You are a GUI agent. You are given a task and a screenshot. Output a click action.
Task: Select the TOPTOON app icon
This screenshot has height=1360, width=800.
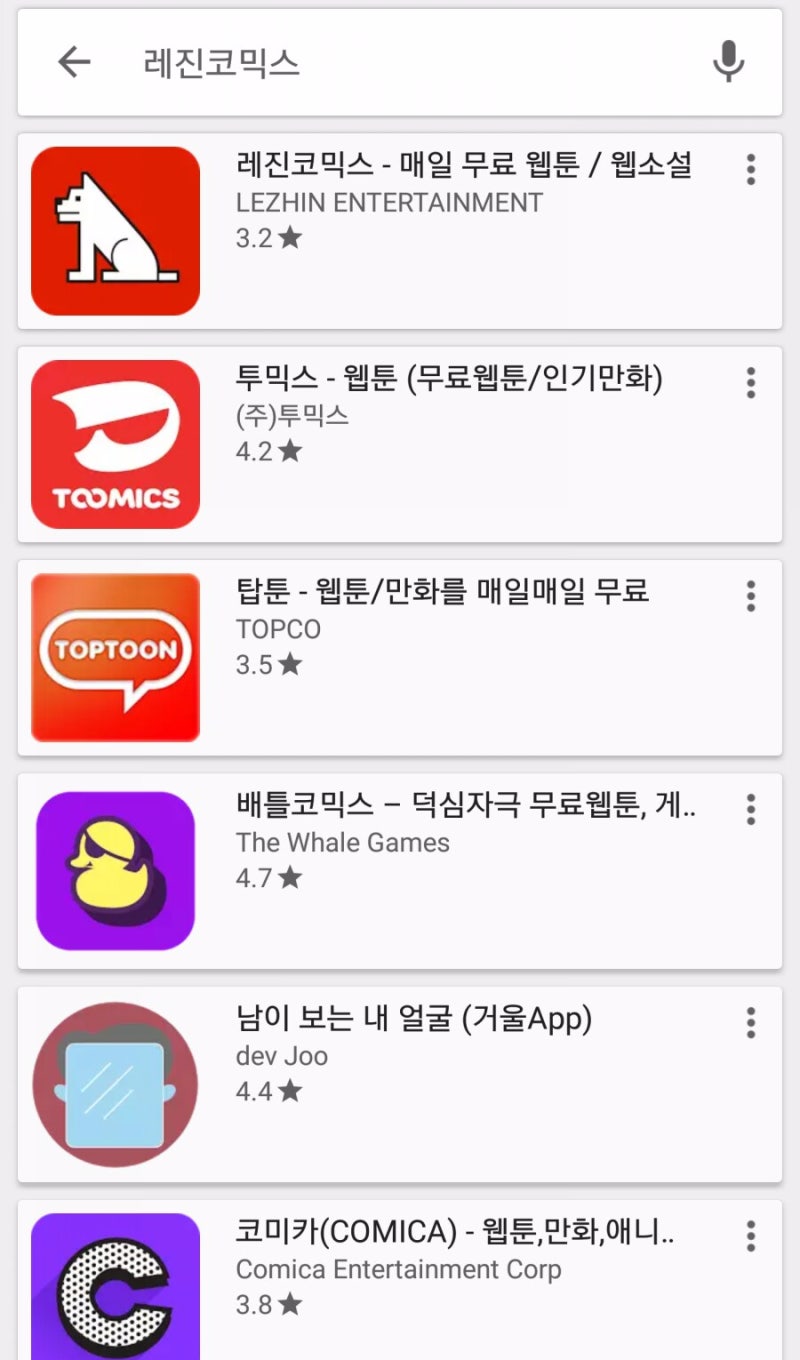point(114,656)
